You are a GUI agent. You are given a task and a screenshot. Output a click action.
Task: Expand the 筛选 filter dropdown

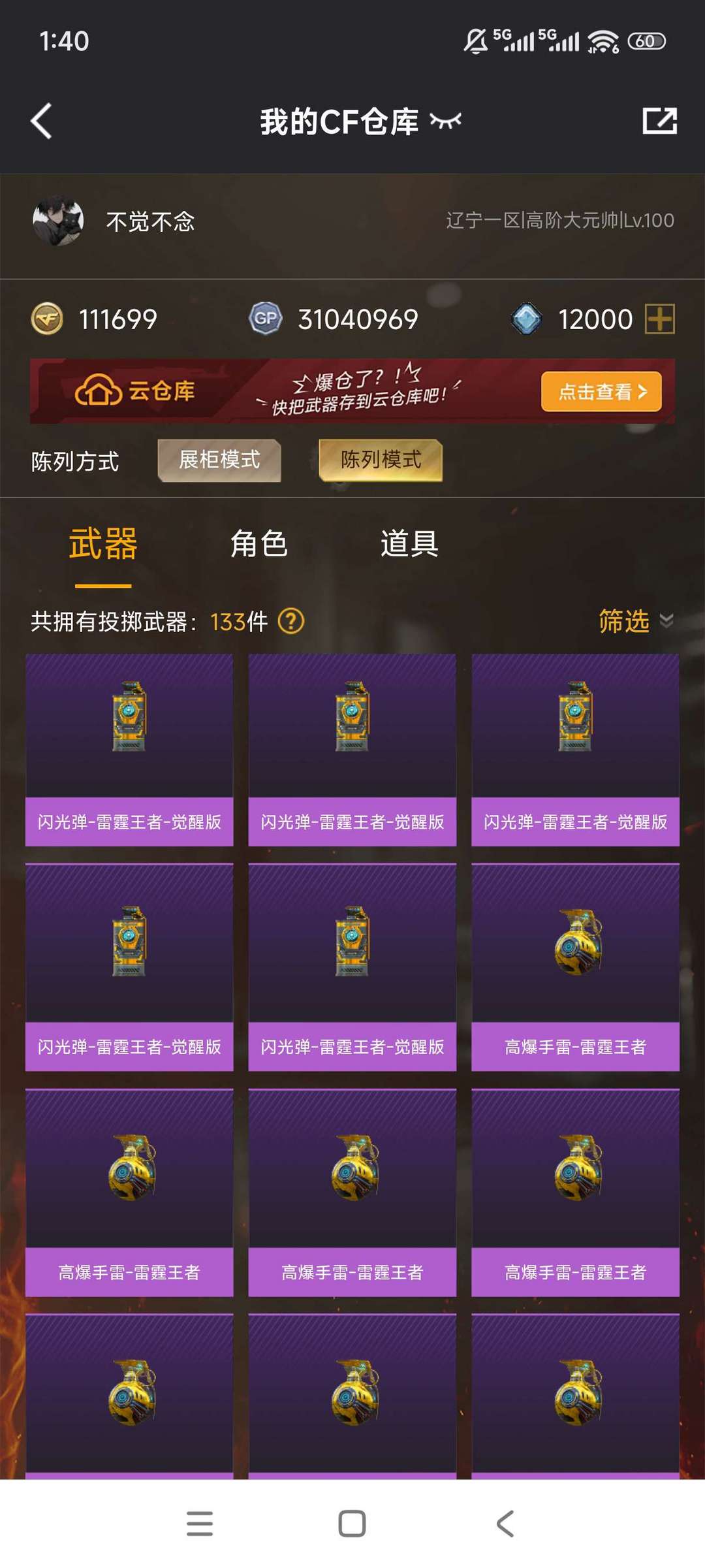point(636,621)
